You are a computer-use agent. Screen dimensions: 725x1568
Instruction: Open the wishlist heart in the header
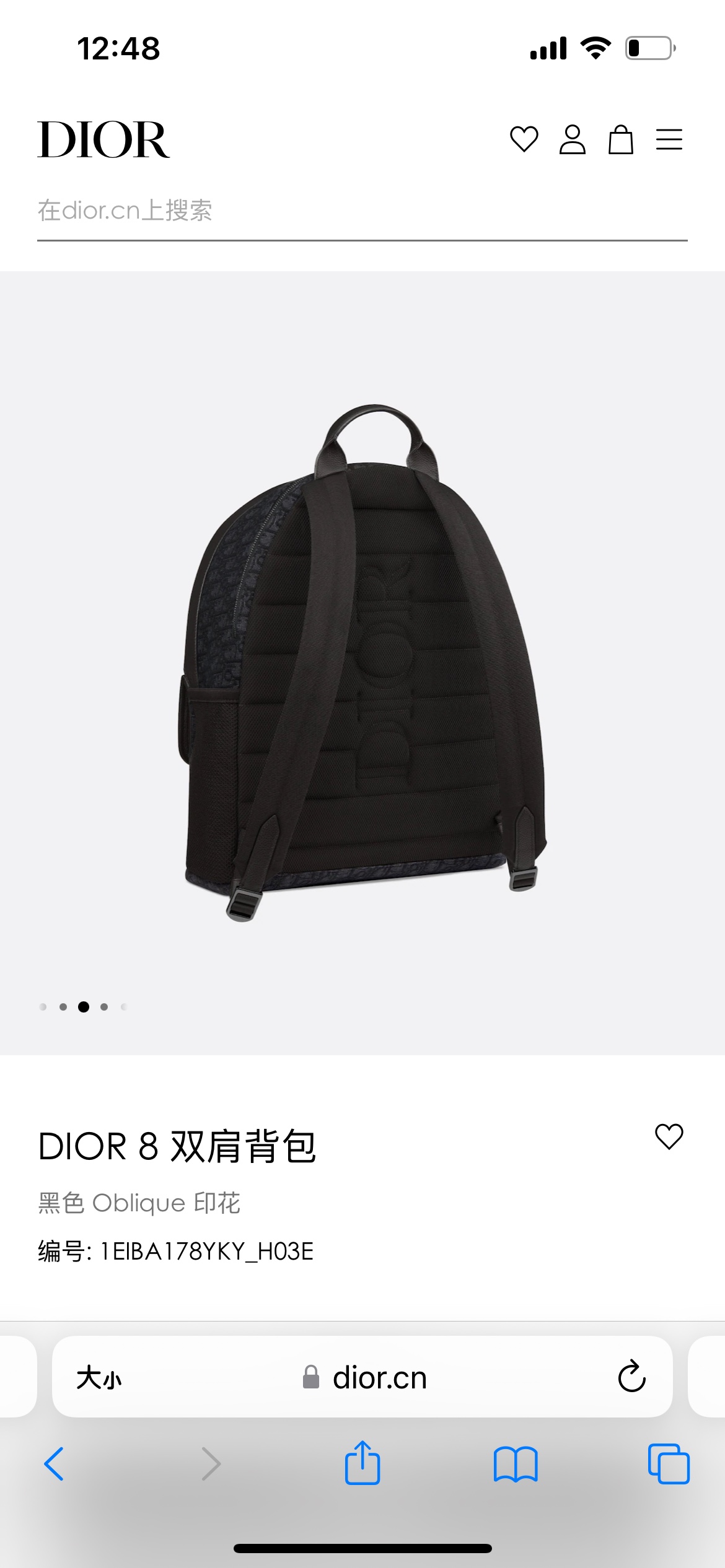point(524,139)
